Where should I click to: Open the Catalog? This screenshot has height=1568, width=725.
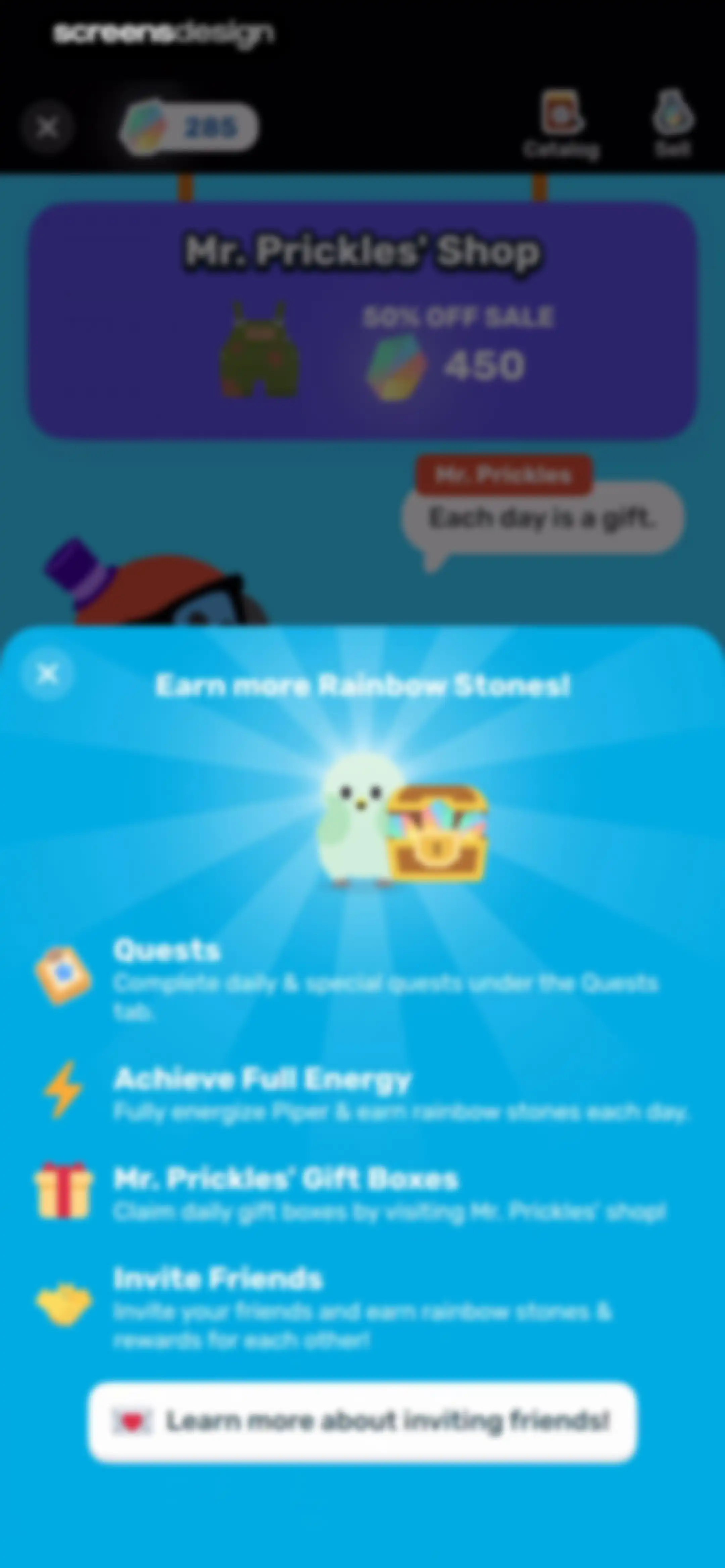click(x=561, y=124)
